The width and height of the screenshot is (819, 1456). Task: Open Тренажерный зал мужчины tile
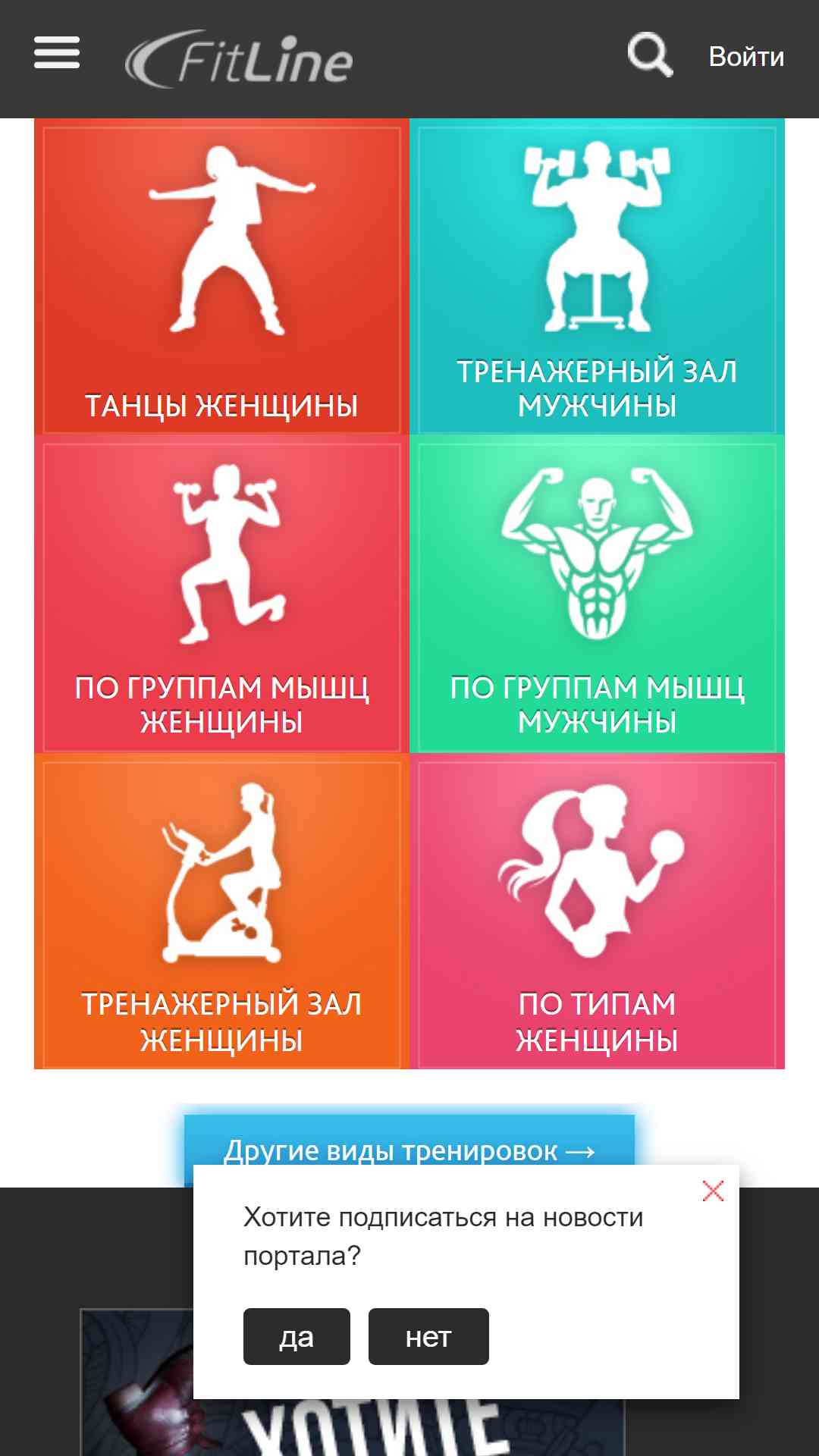tap(597, 277)
